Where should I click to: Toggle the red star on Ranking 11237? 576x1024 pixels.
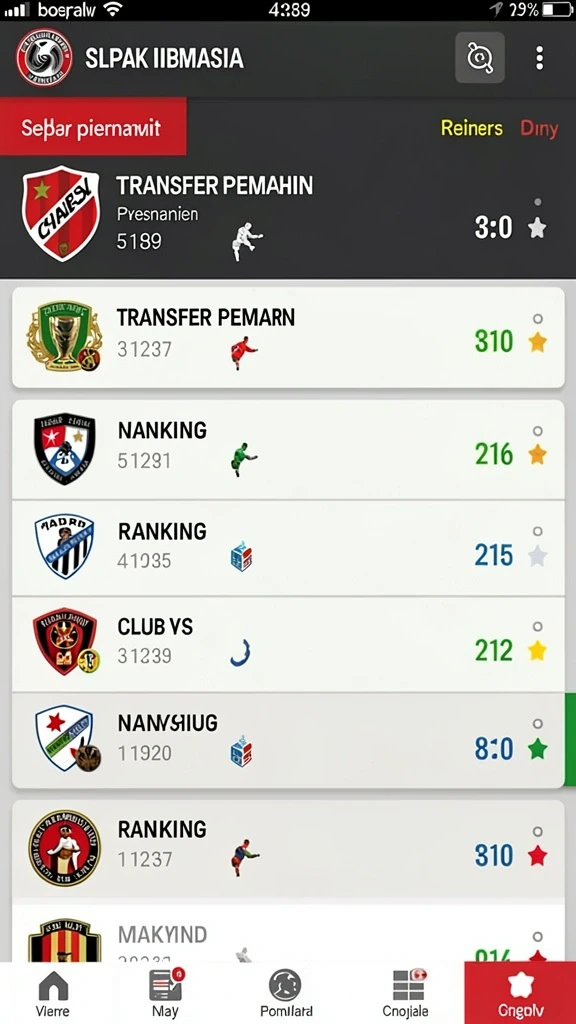537,856
